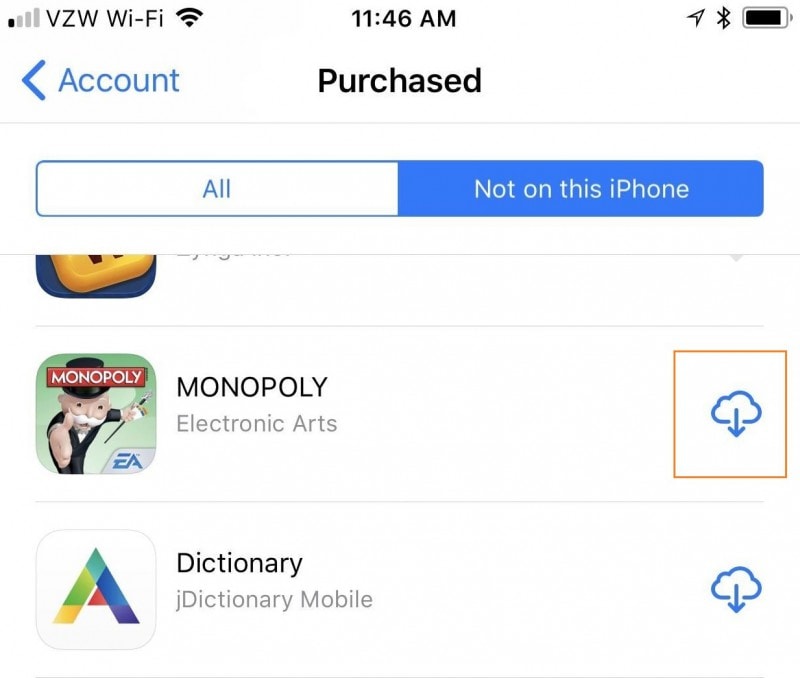Image resolution: width=800 pixels, height=678 pixels.
Task: Download the Dictionary app from iCloud
Action: tap(735, 589)
